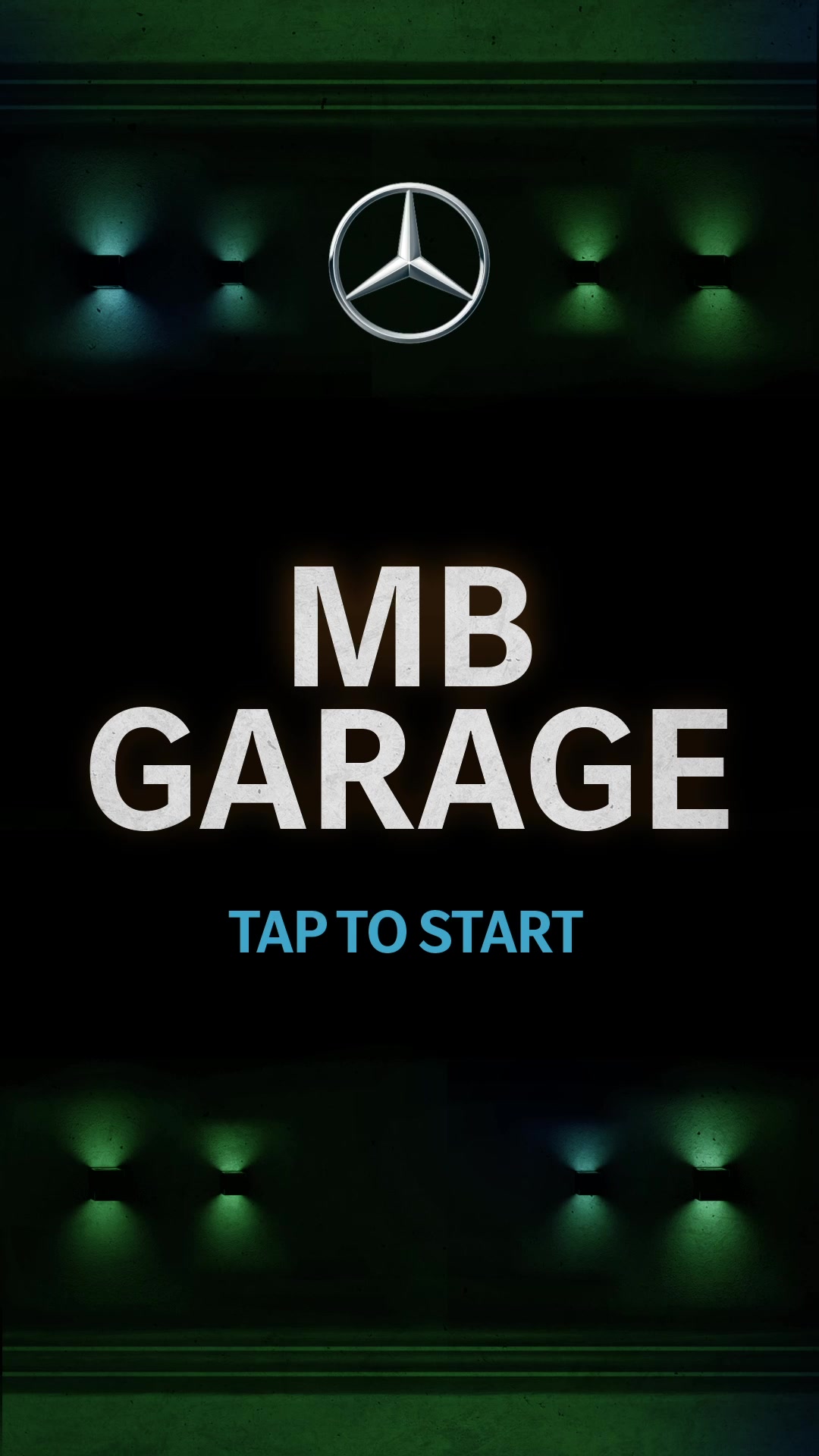Tap the TAP TO START text
The image size is (819, 1456).
tap(406, 931)
